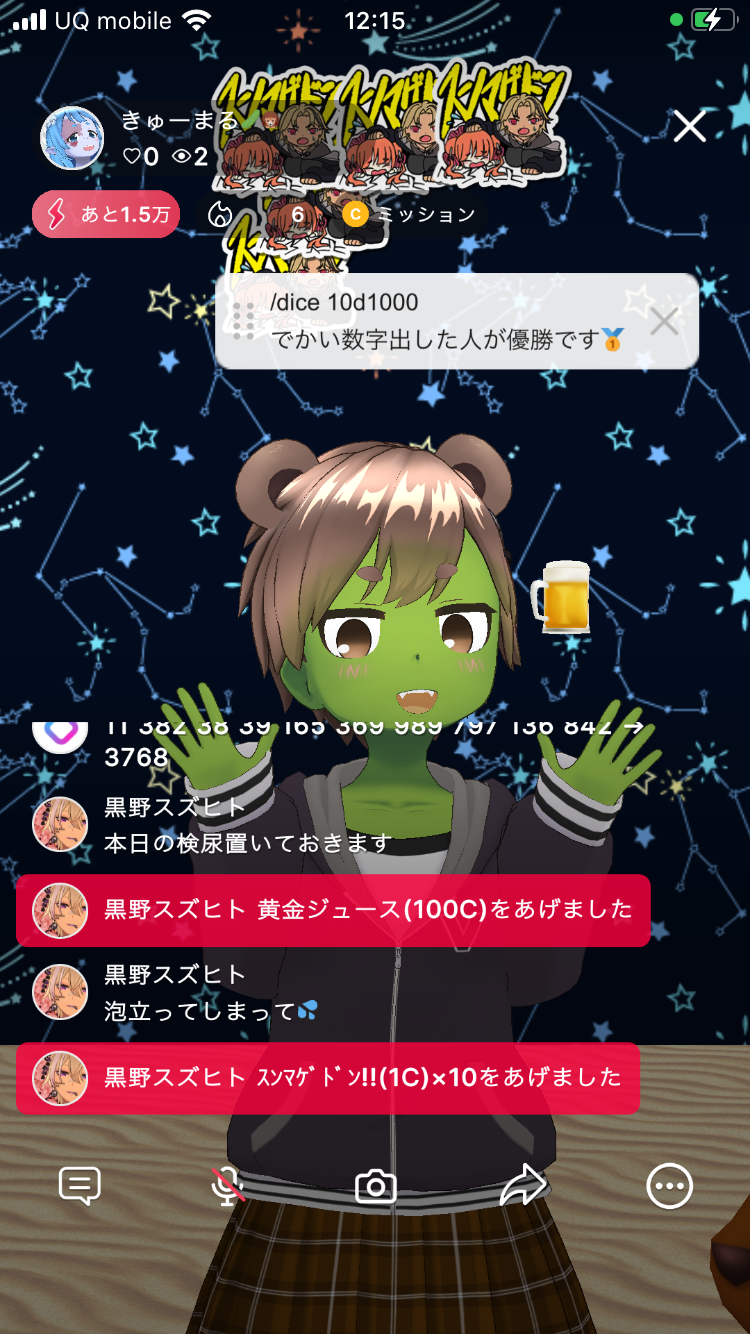
Task: Dismiss the pinned /dice 10d1000 message
Action: [664, 321]
